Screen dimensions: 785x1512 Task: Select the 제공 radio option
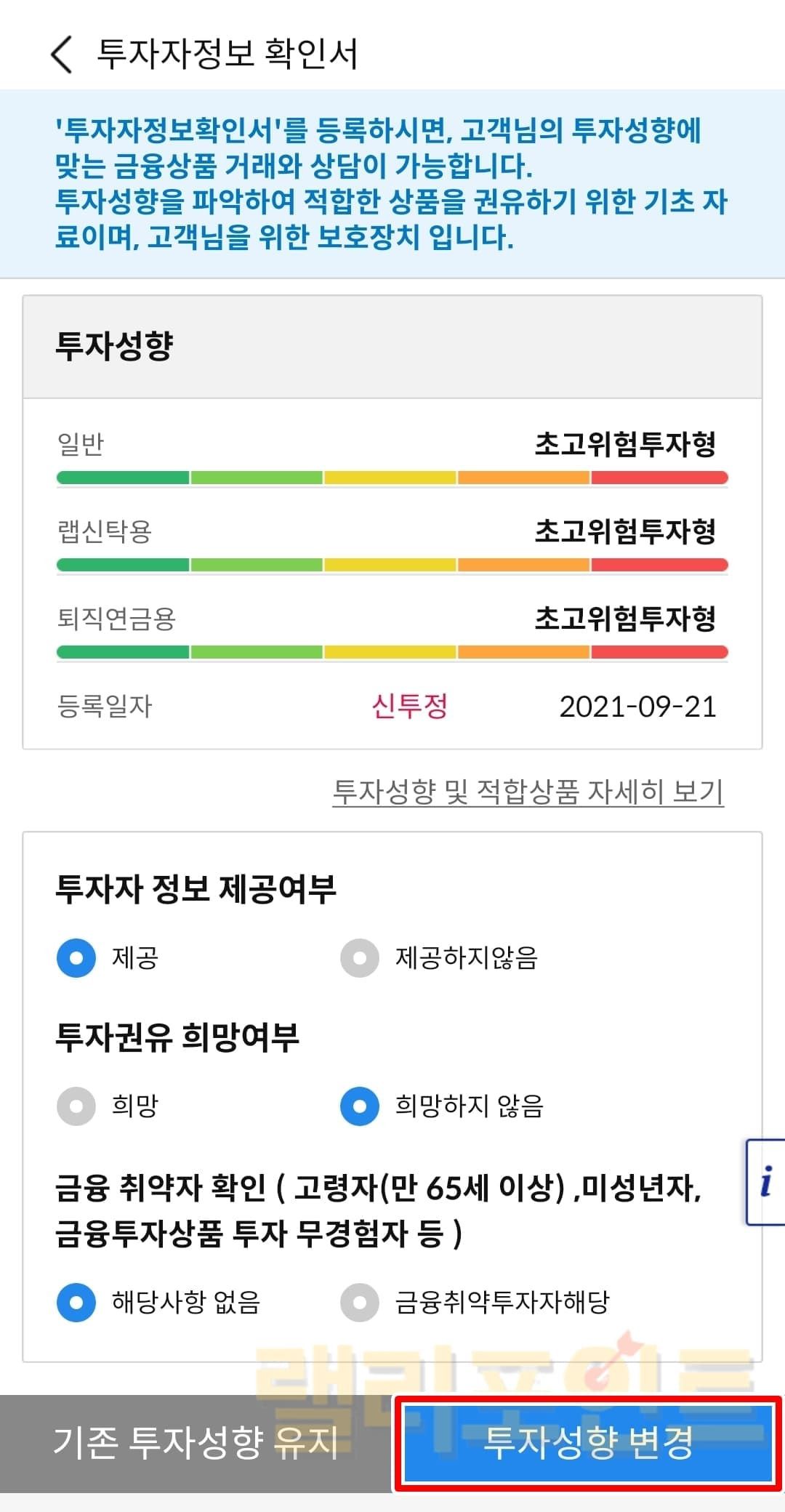point(76,958)
